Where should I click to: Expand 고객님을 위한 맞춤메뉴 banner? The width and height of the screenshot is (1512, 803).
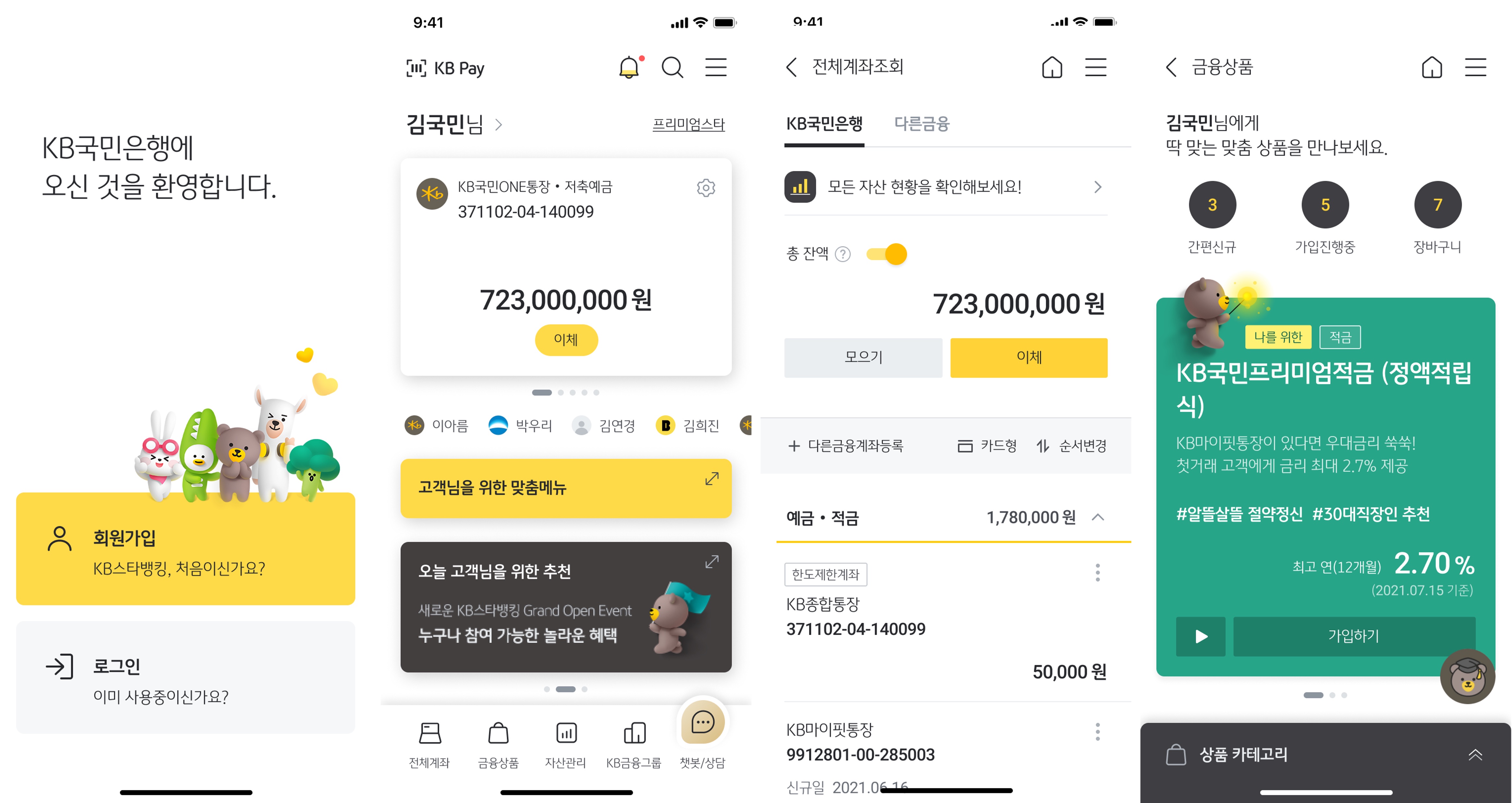coord(711,479)
